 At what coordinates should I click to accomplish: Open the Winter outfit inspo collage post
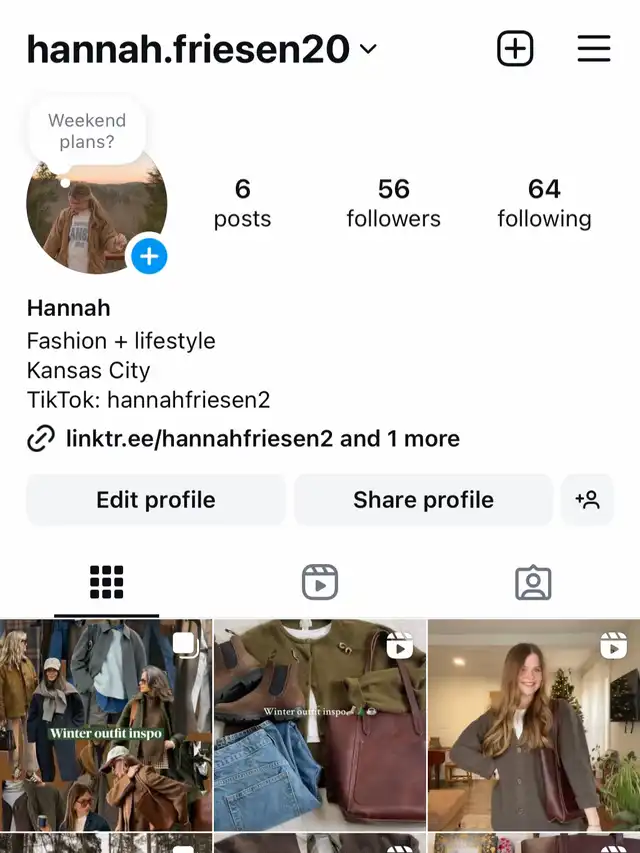click(105, 725)
